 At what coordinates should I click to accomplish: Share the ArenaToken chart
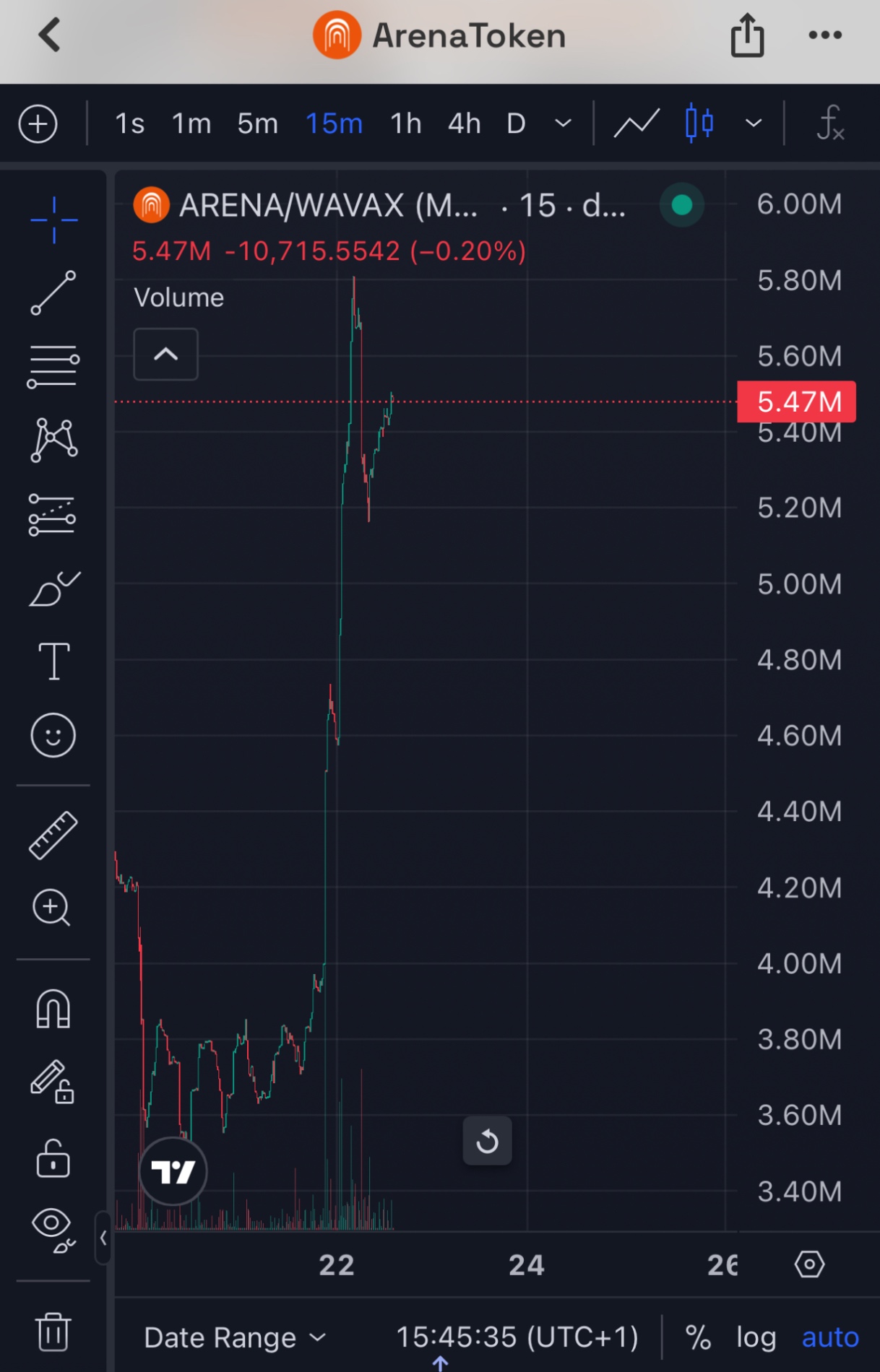(x=747, y=35)
